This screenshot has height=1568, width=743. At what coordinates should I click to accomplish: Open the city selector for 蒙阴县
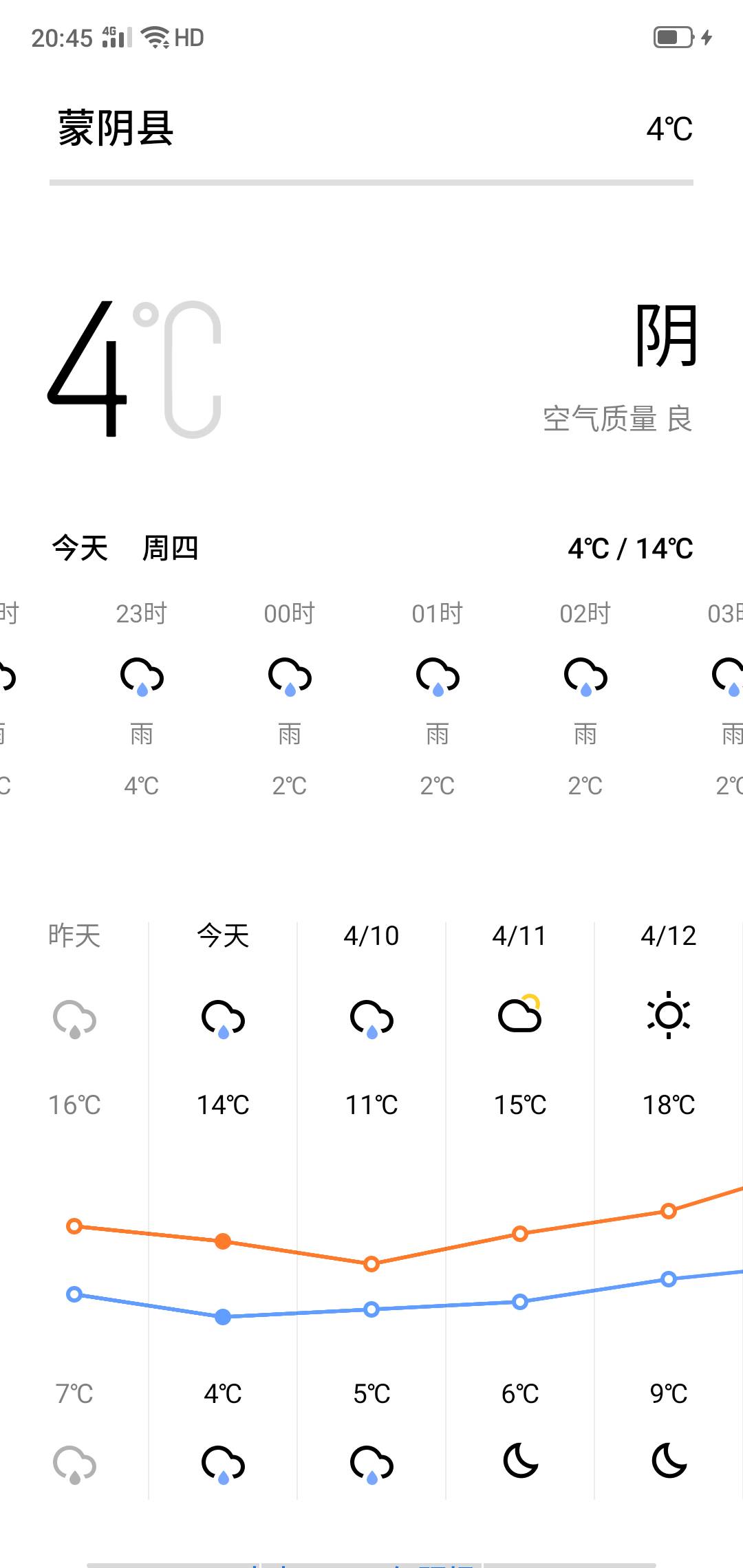(x=116, y=129)
